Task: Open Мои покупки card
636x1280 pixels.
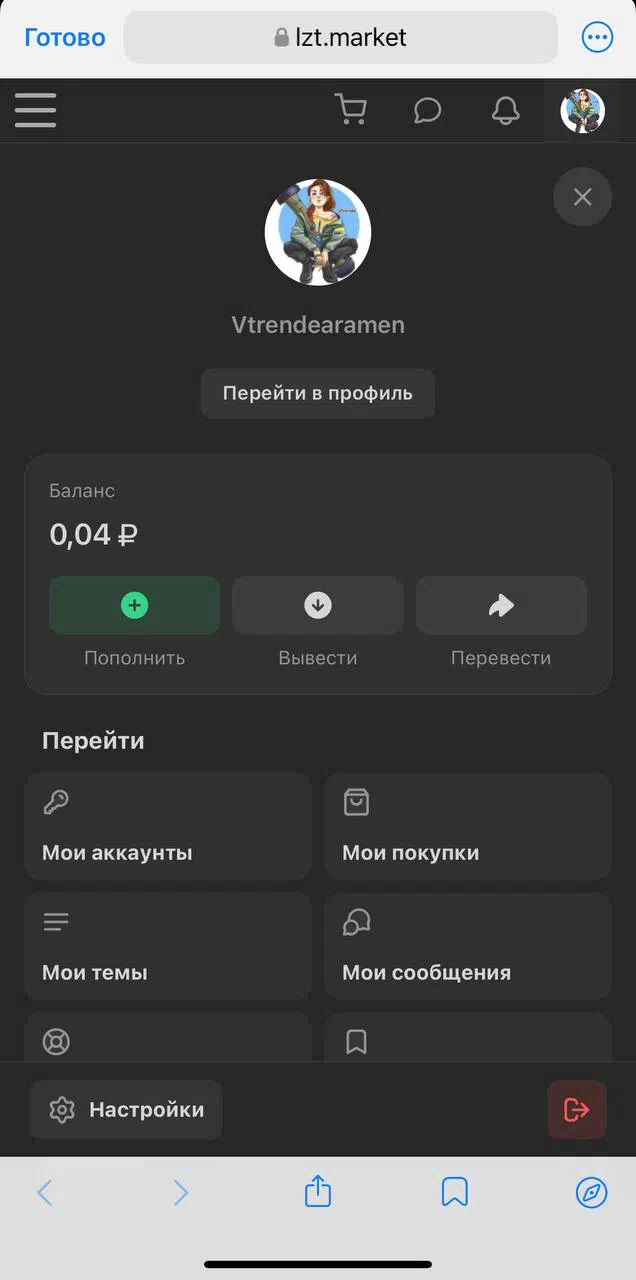Action: (x=468, y=826)
